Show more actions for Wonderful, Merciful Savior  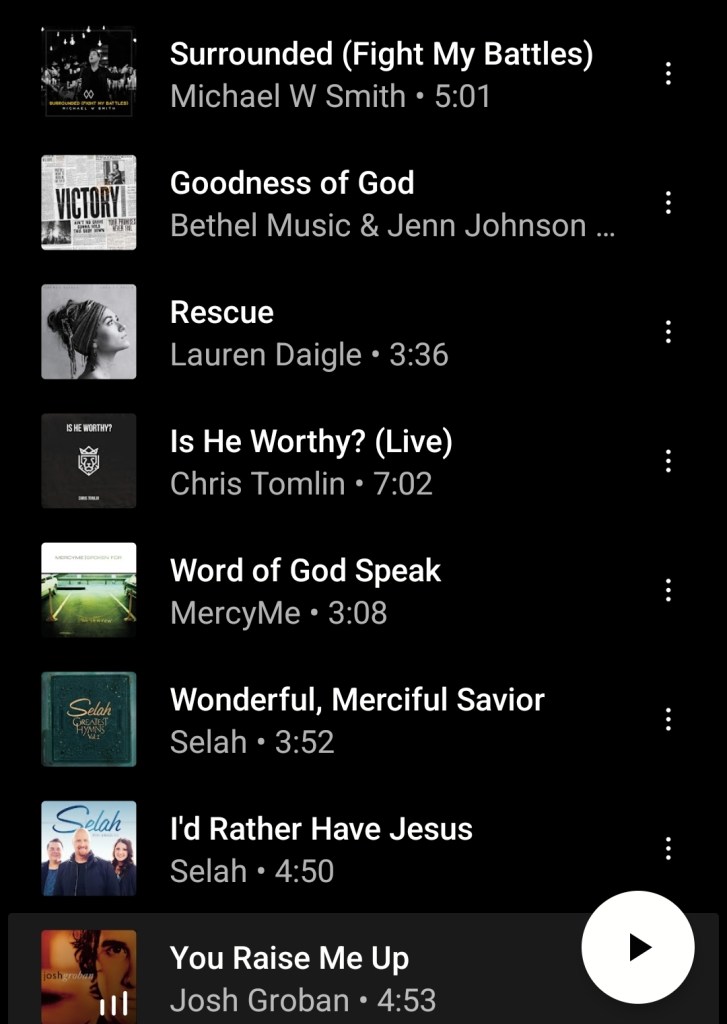point(668,718)
